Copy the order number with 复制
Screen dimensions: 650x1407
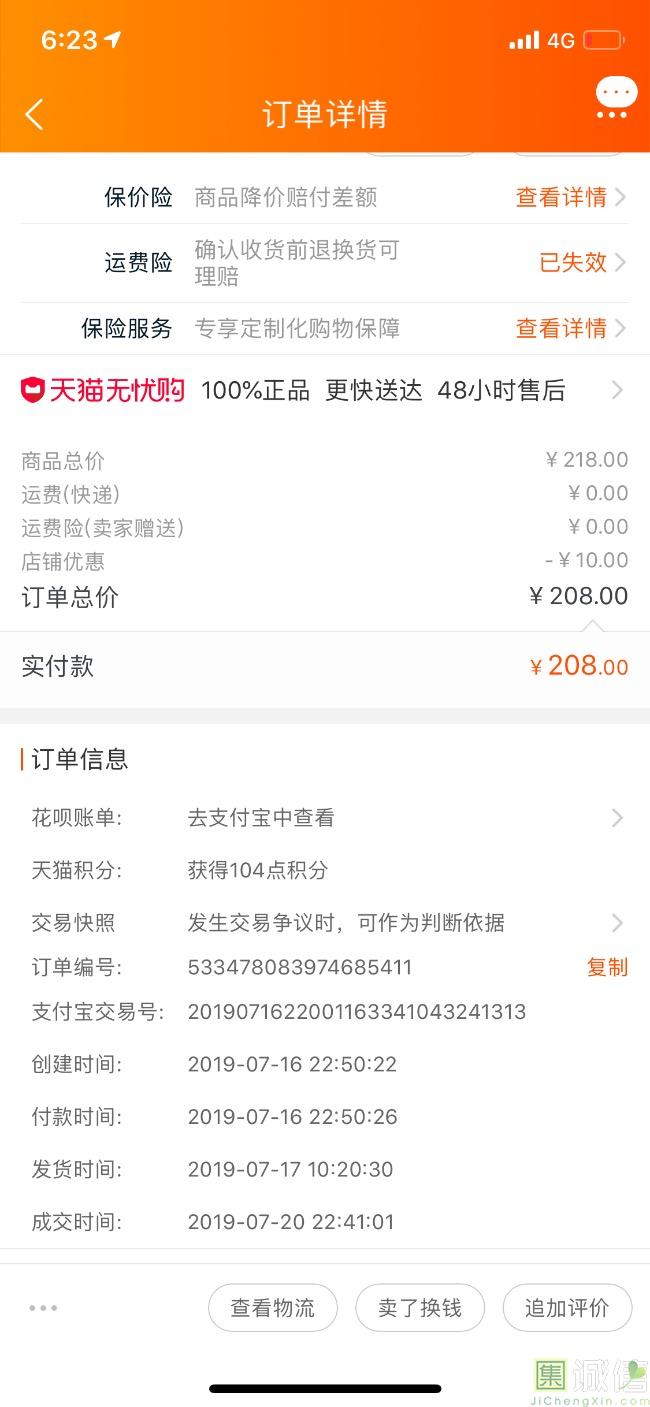coord(607,967)
